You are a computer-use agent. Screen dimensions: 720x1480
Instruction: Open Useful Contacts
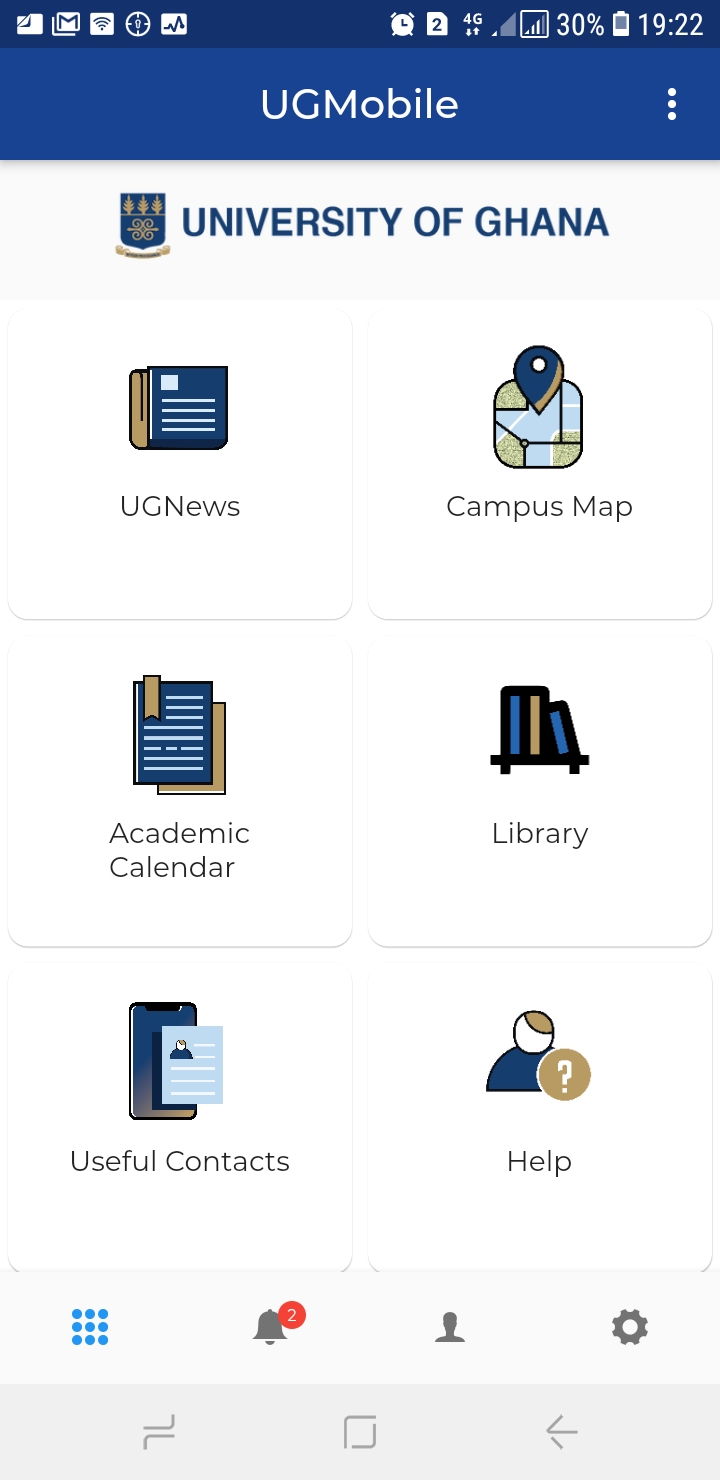click(180, 1118)
